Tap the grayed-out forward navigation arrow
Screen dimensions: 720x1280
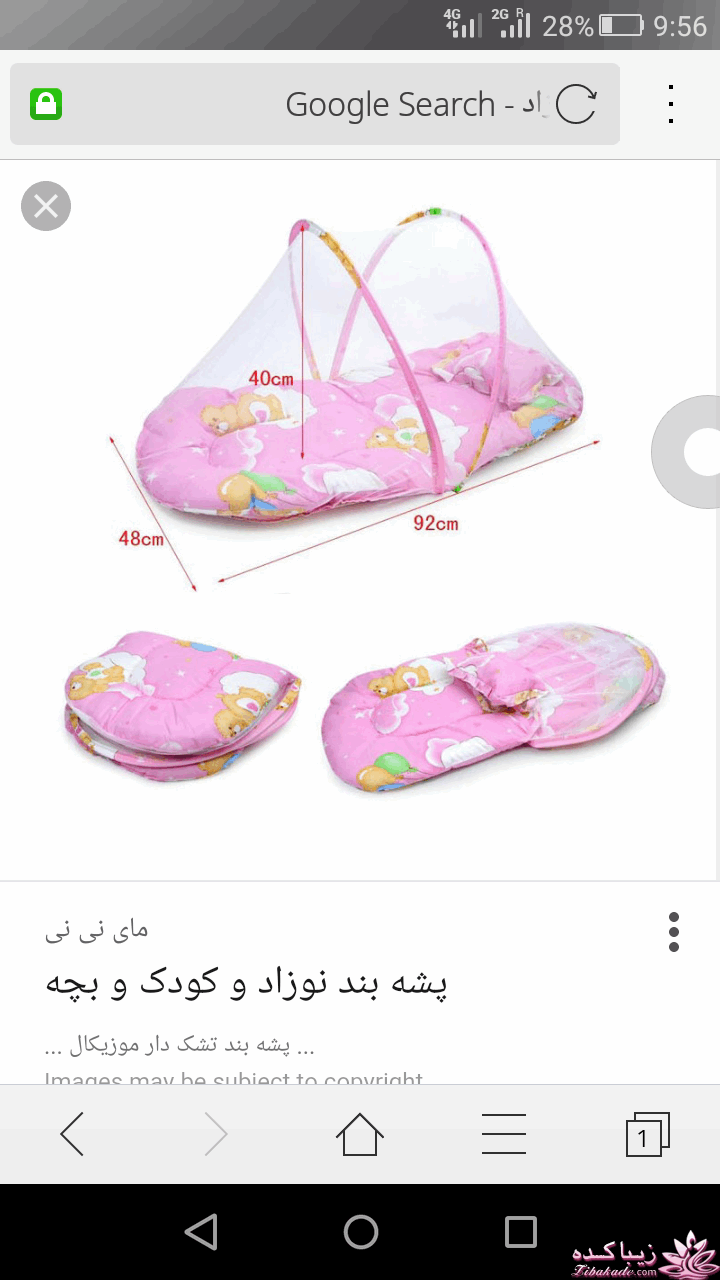pyautogui.click(x=215, y=1134)
